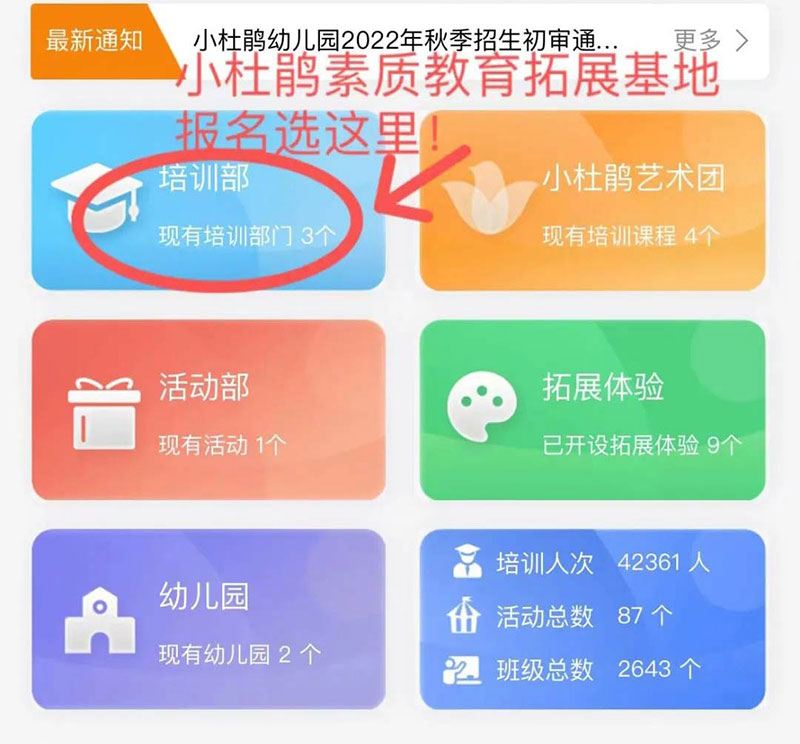Screen dimensions: 800x744
Task: Open the 活动部 activities card
Action: click(208, 410)
